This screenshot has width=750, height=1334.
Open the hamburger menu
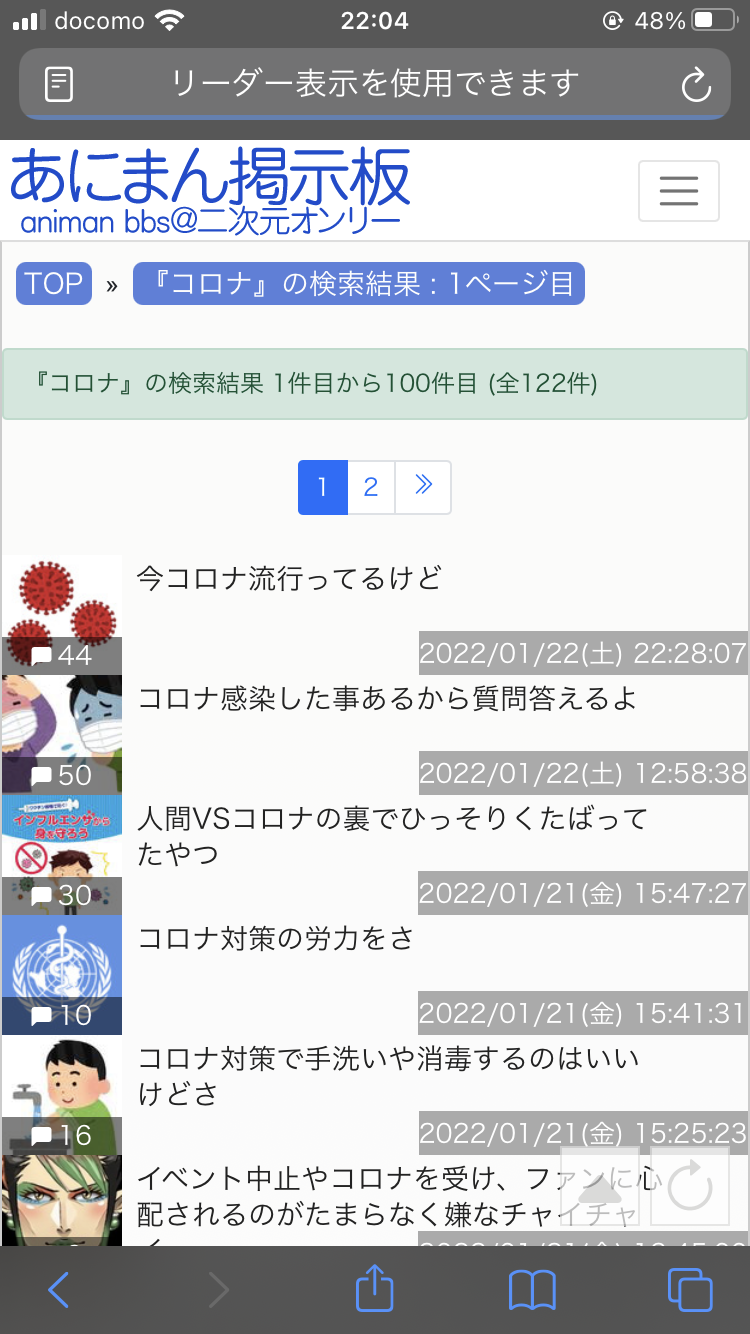coord(678,190)
